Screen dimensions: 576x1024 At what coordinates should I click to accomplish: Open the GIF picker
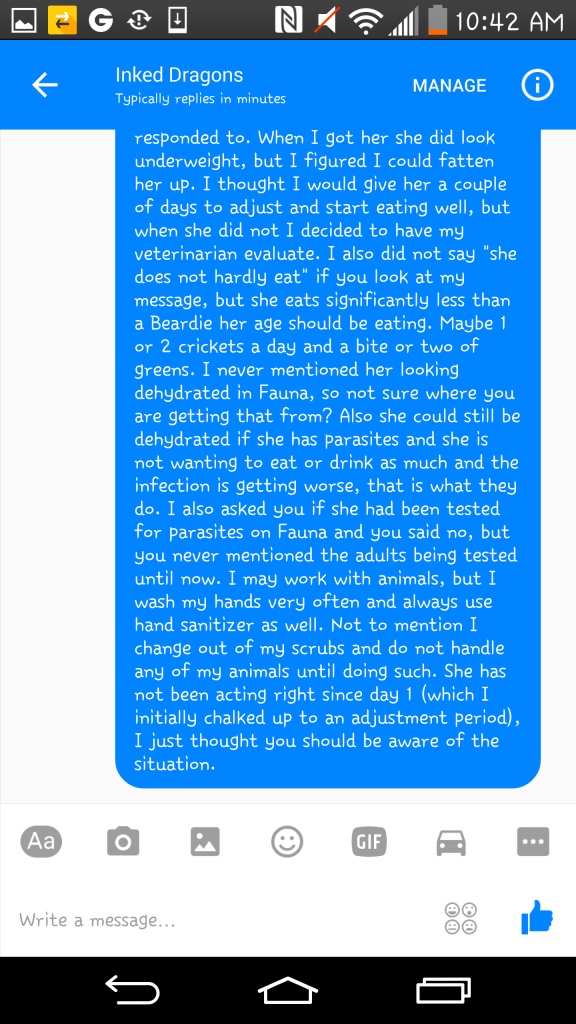click(369, 841)
